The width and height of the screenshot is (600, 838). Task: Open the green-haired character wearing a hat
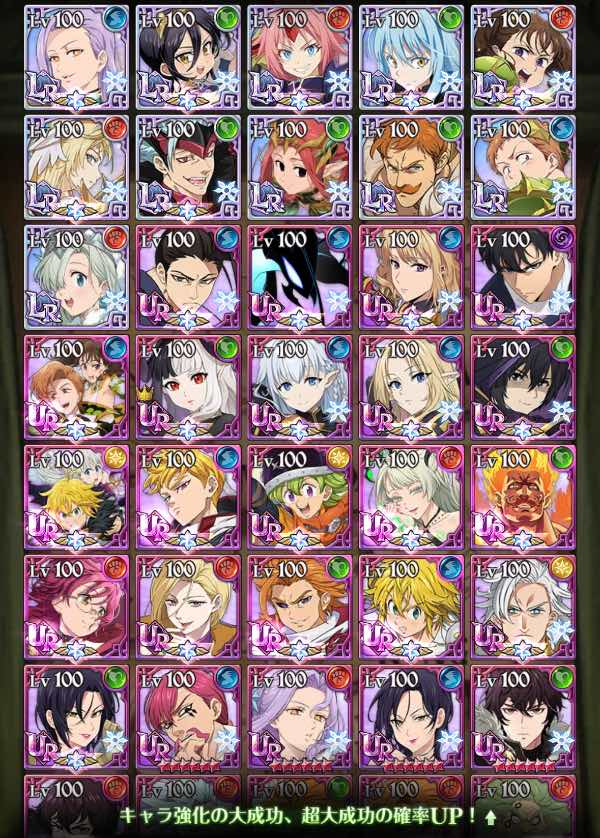pos(299,496)
